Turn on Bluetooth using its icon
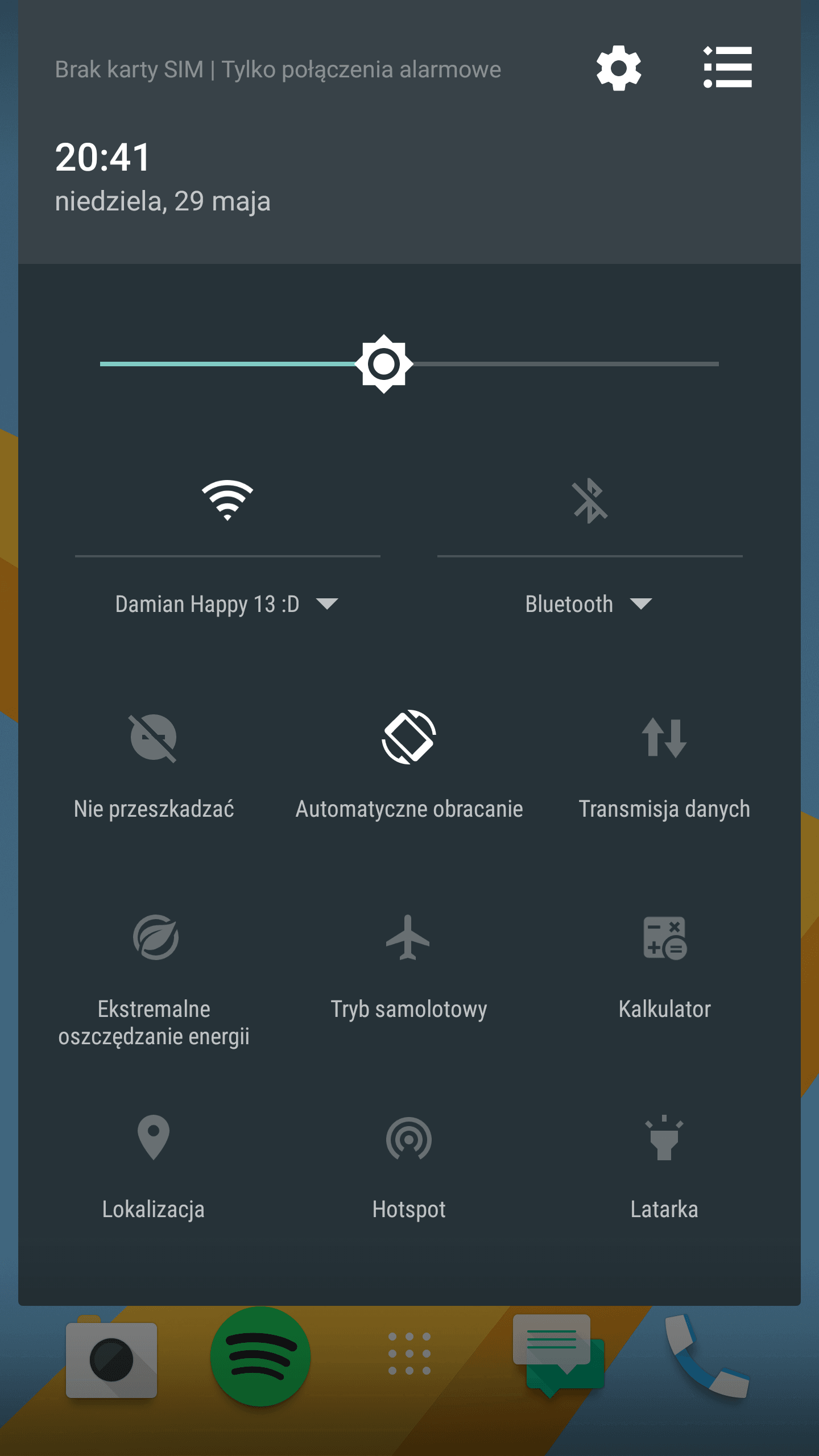Viewport: 819px width, 1456px height. tap(590, 500)
